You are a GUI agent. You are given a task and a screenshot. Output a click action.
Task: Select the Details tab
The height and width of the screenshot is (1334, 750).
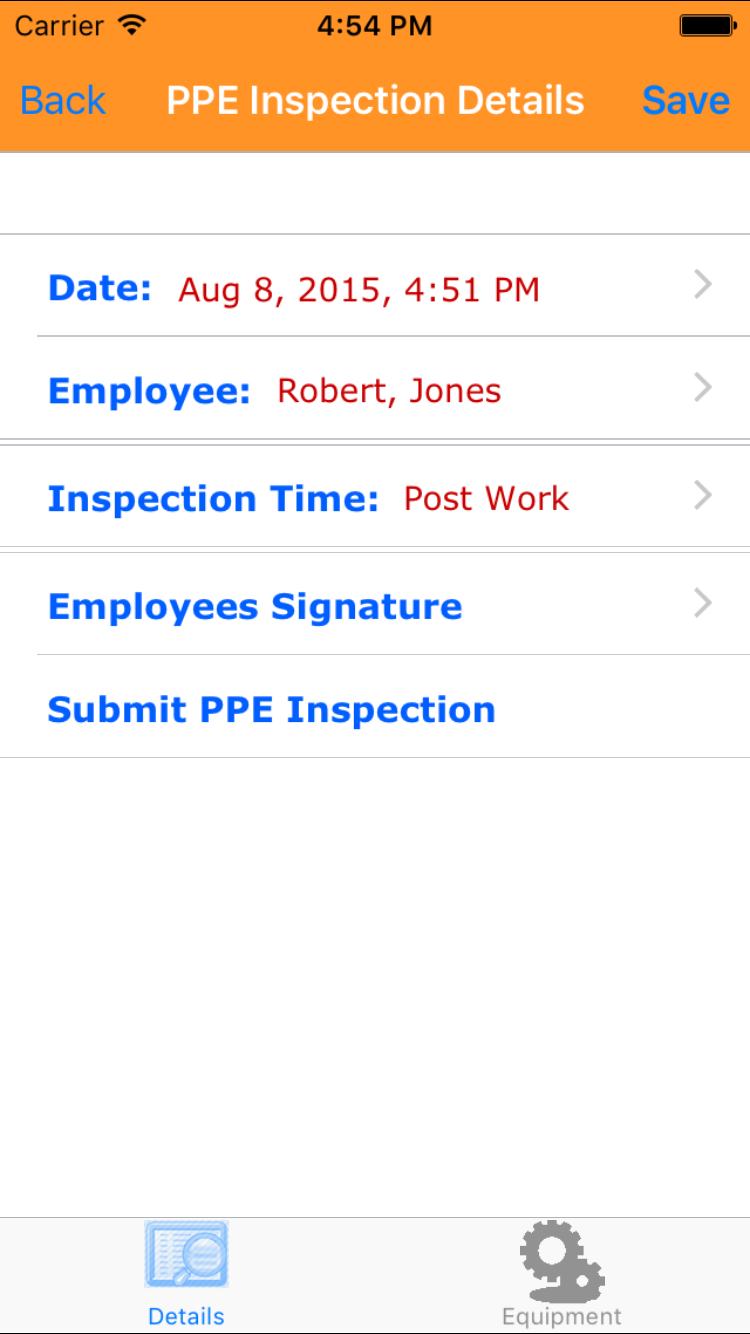click(186, 1274)
